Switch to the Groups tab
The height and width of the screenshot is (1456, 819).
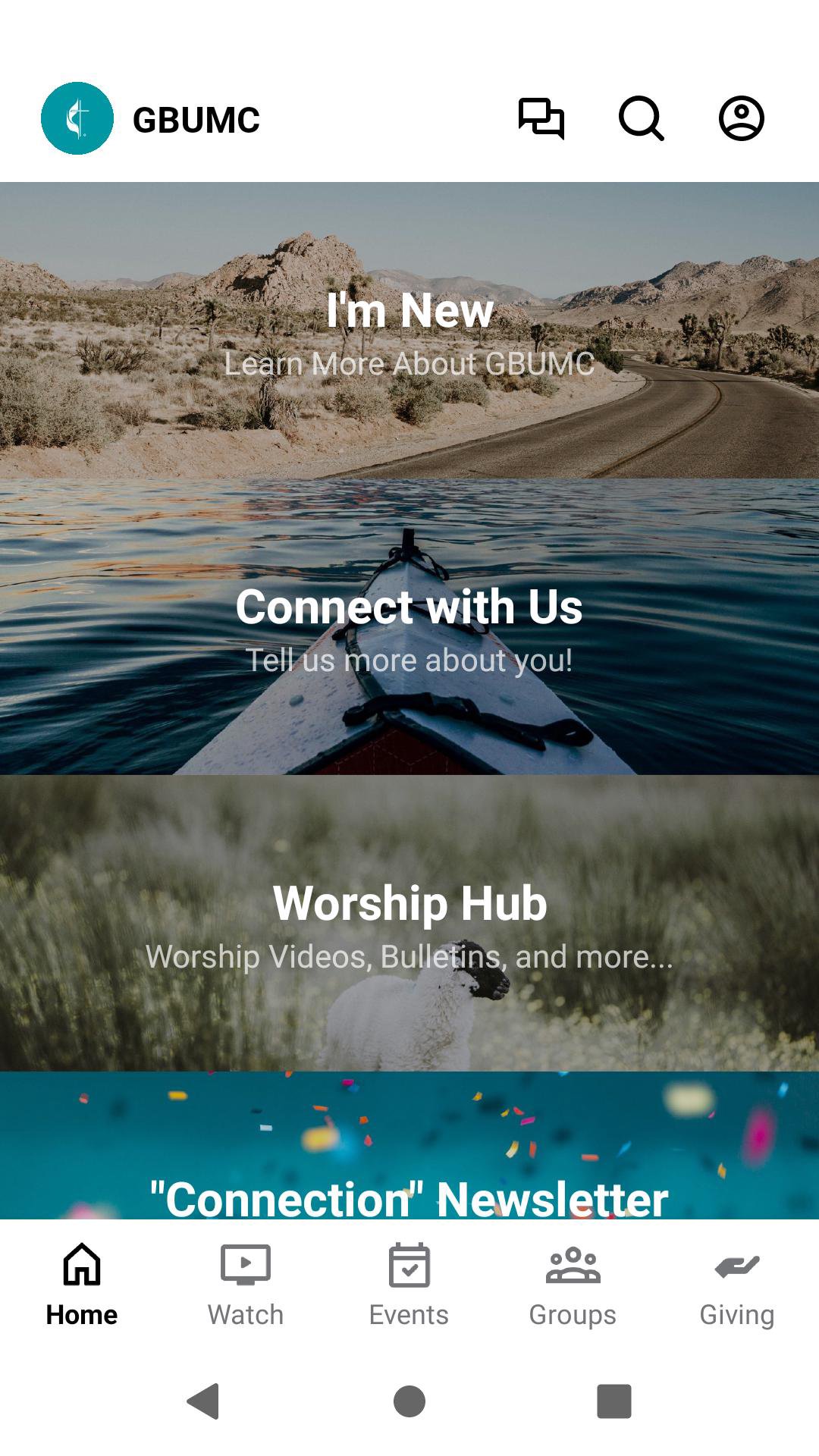[x=573, y=1285]
